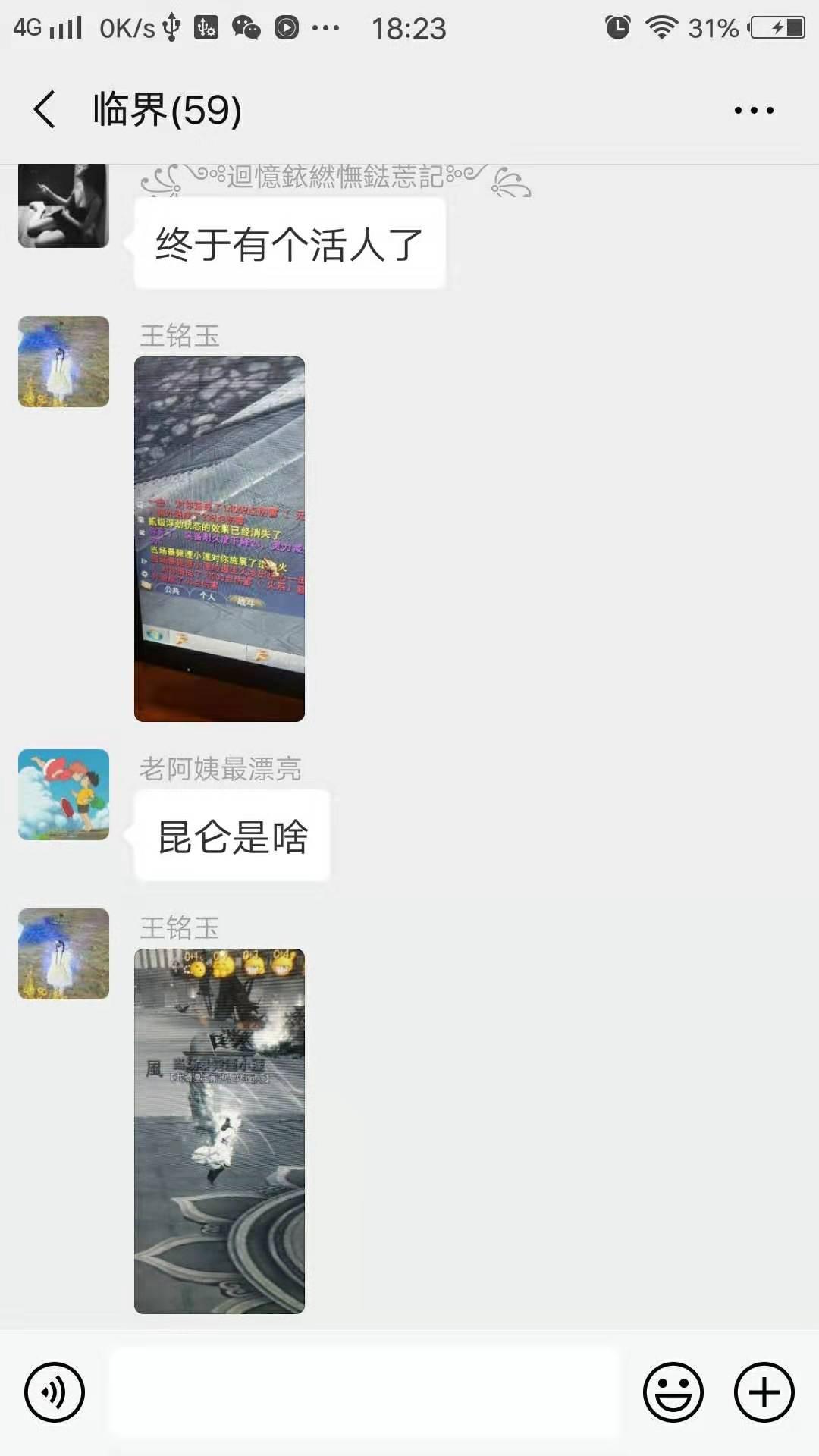Open the emoji sticker panel
The image size is (819, 1456).
(673, 1392)
